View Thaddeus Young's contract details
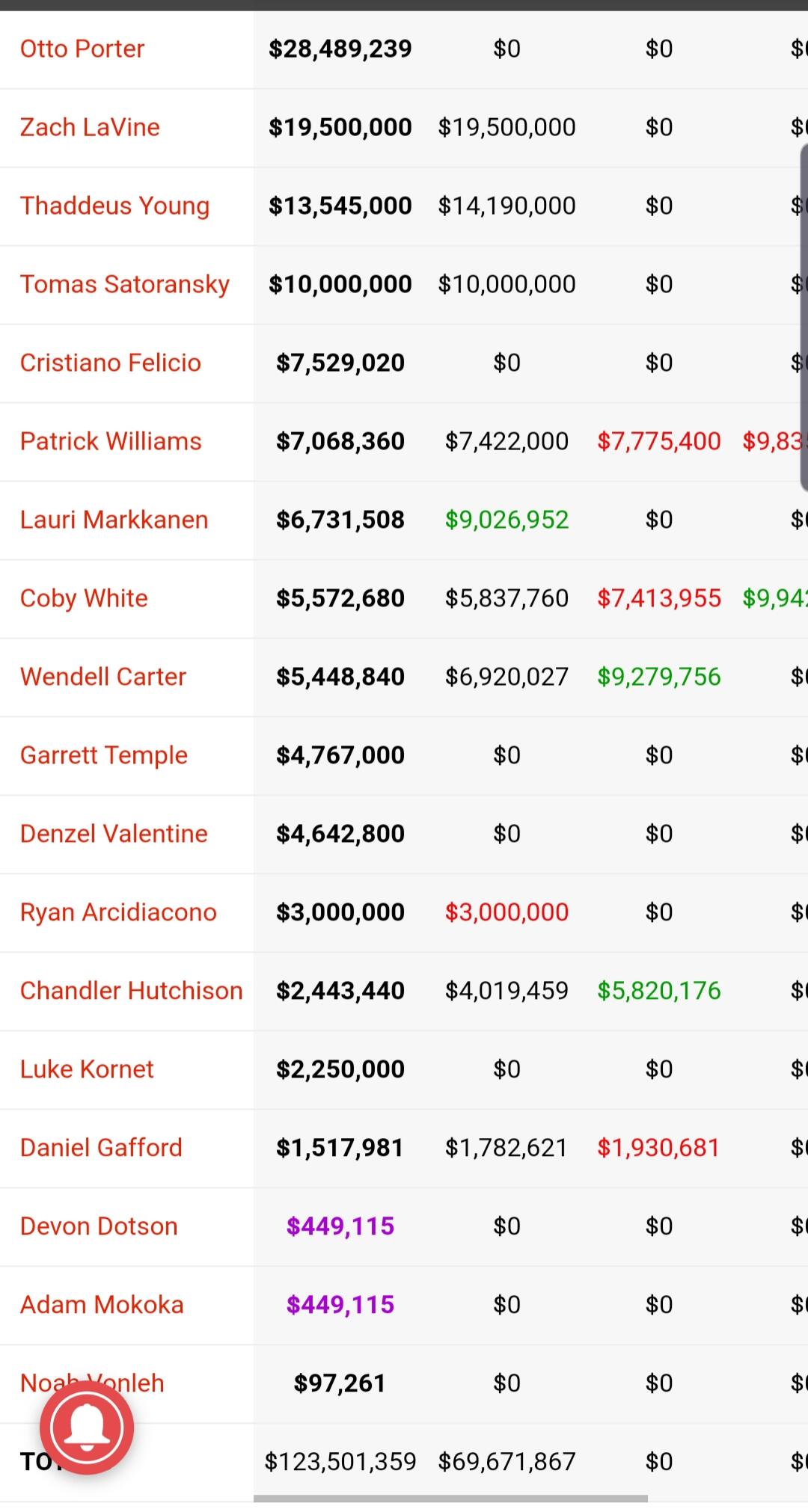Viewport: 808px width, 1512px height. coord(114,206)
